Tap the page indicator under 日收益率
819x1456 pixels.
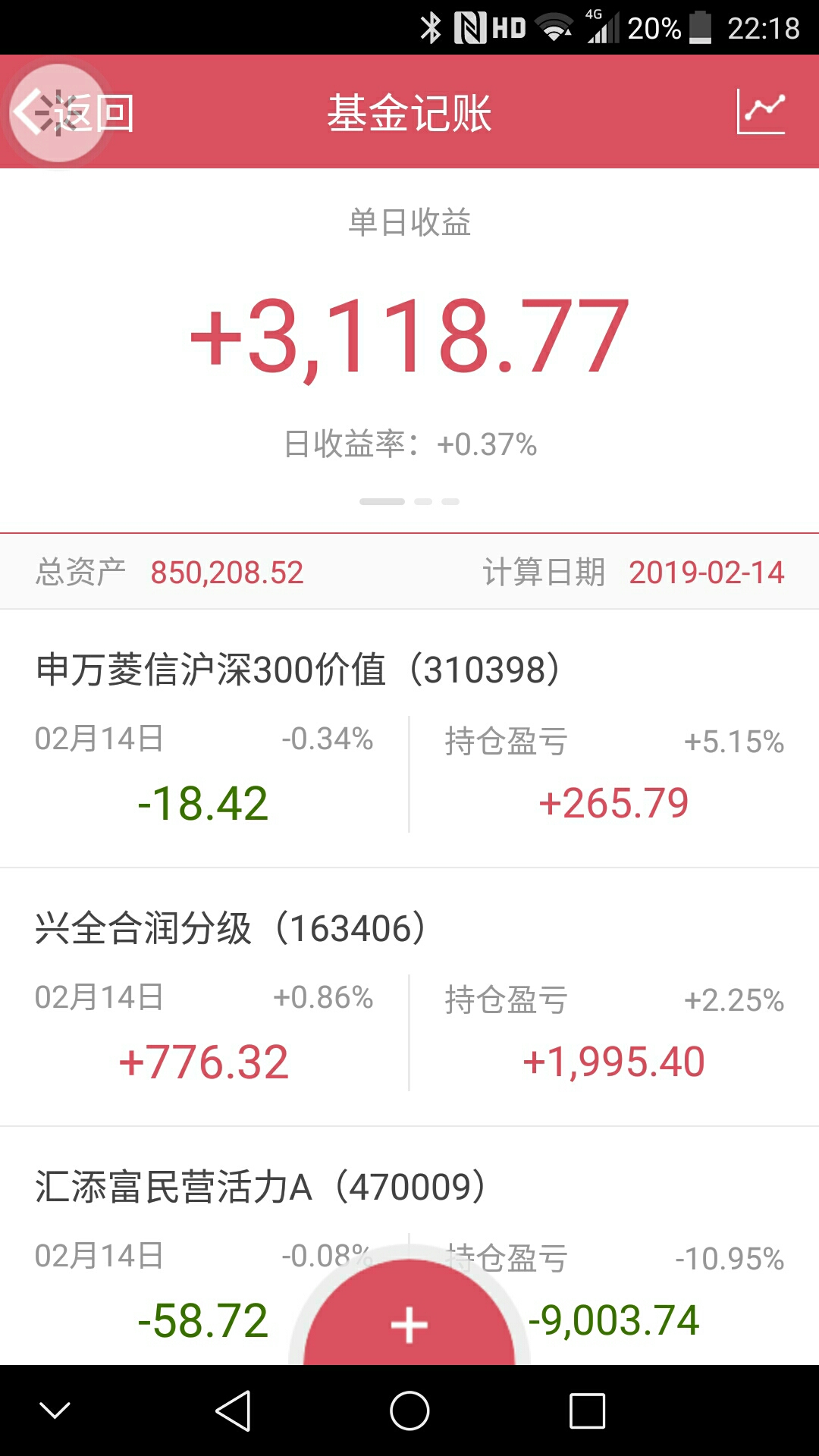click(x=409, y=501)
